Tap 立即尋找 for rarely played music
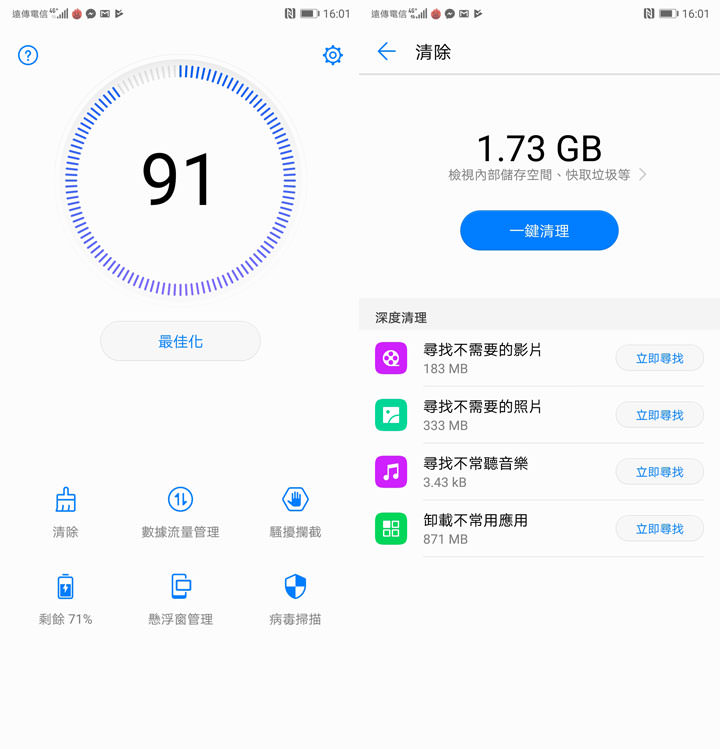 [659, 471]
